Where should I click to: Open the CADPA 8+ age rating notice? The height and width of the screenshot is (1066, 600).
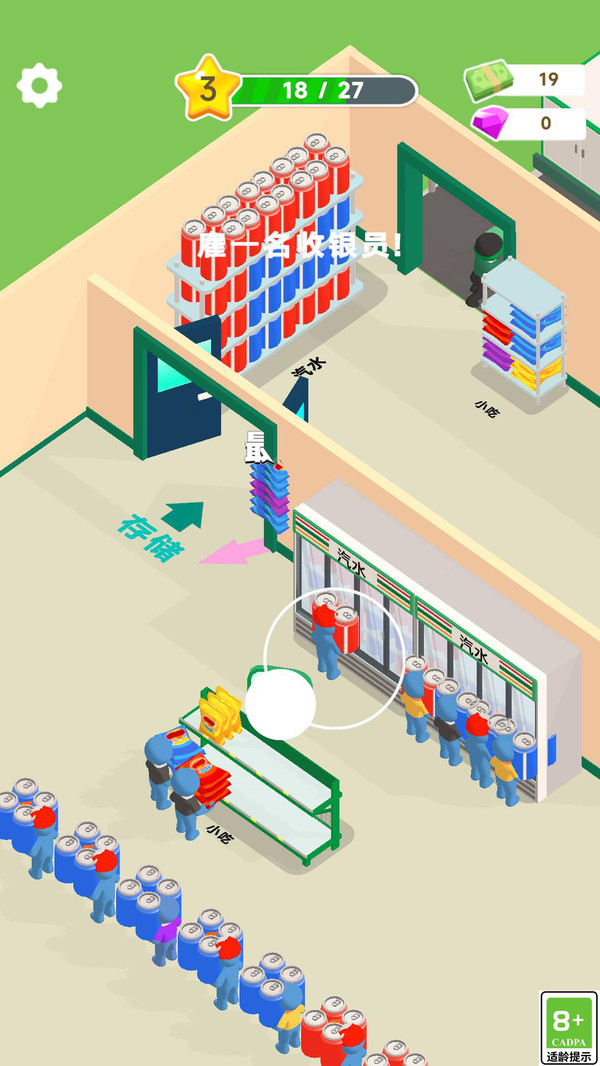(x=568, y=1027)
